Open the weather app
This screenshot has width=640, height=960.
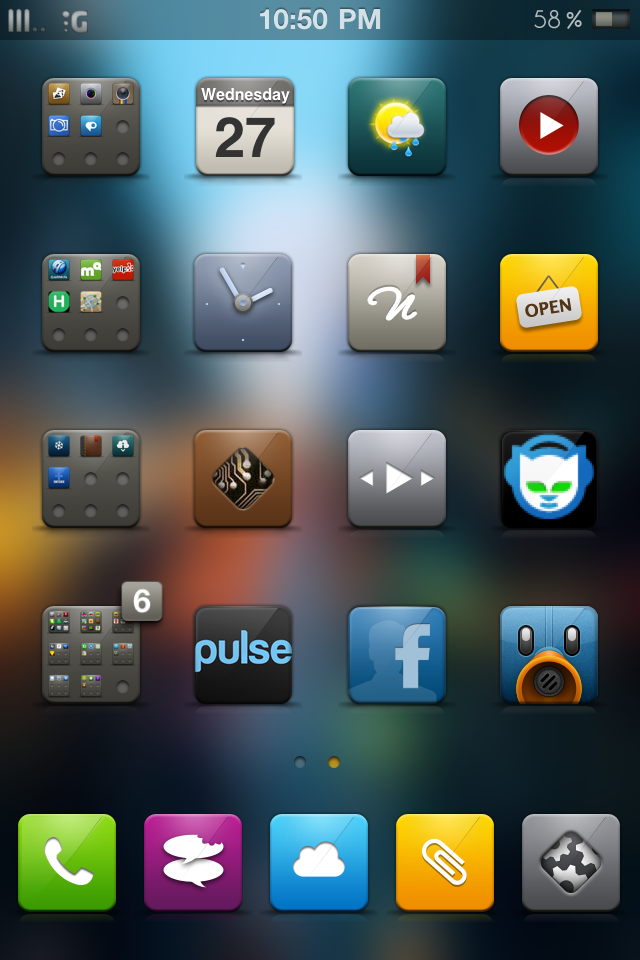point(396,127)
